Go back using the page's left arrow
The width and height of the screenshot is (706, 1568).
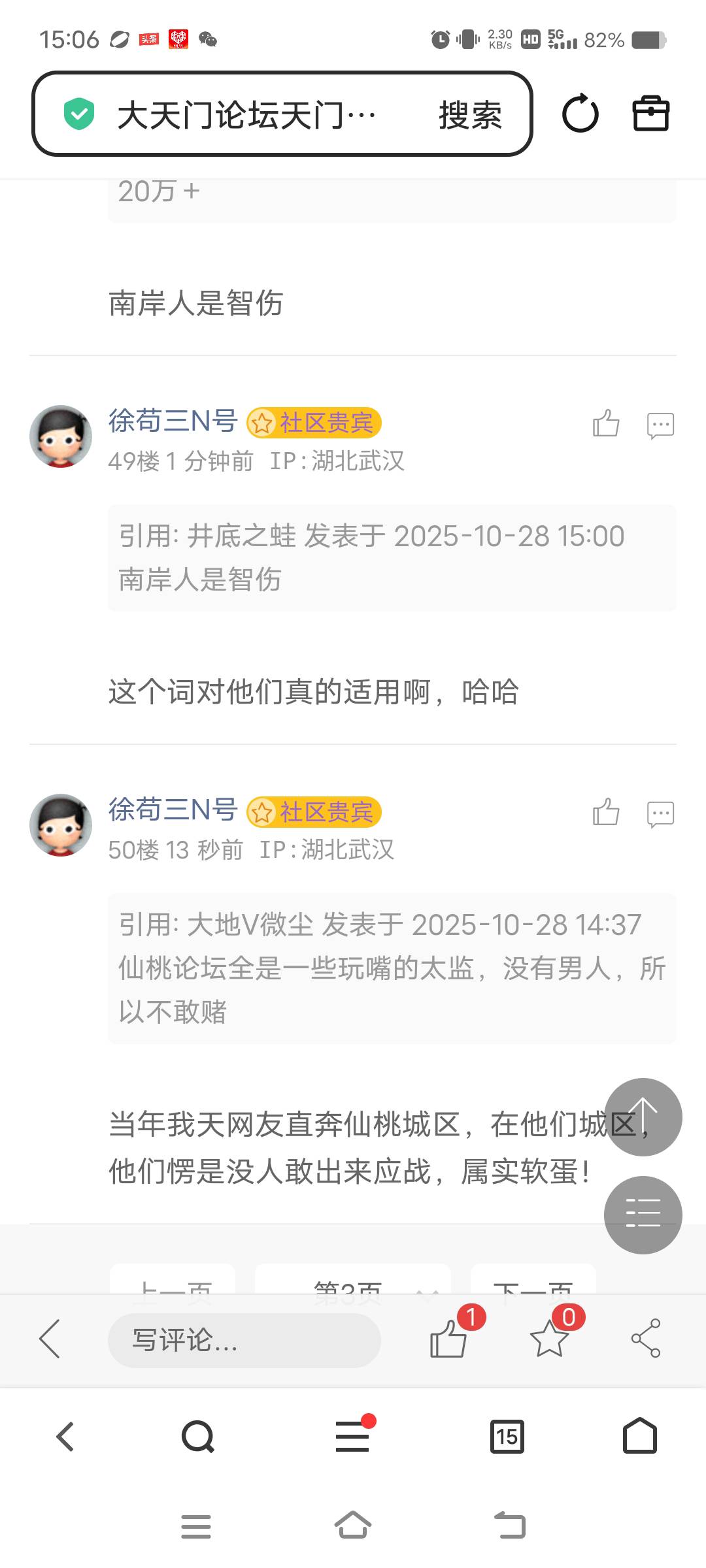(50, 1338)
